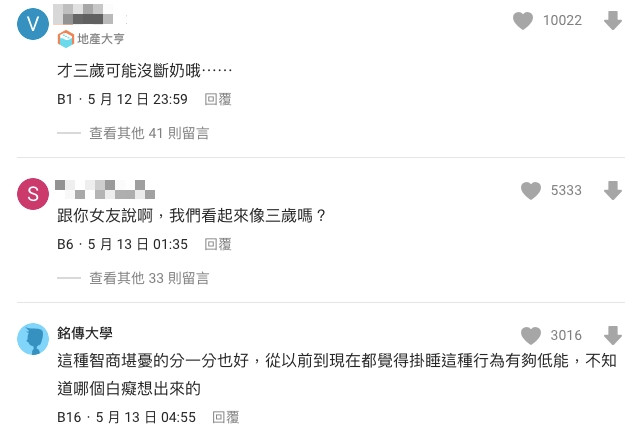641x433 pixels.
Task: Tap the down arrow on comment B1
Action: [613, 21]
